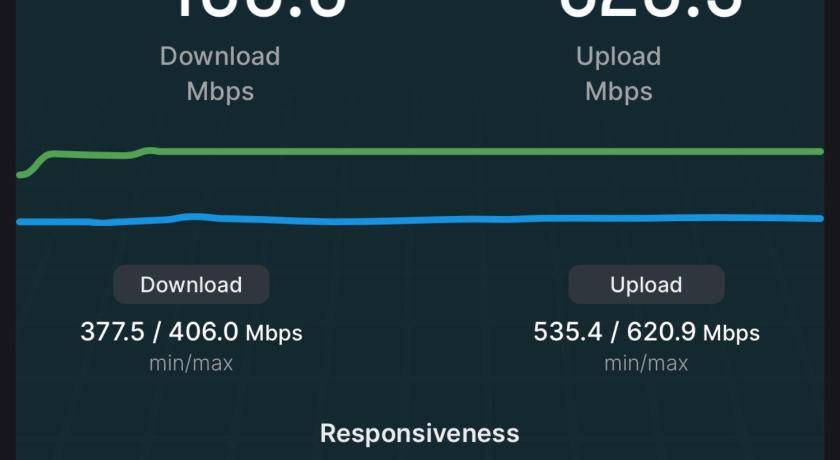Select the Upload chip below the graph
The height and width of the screenshot is (460, 840).
click(646, 285)
